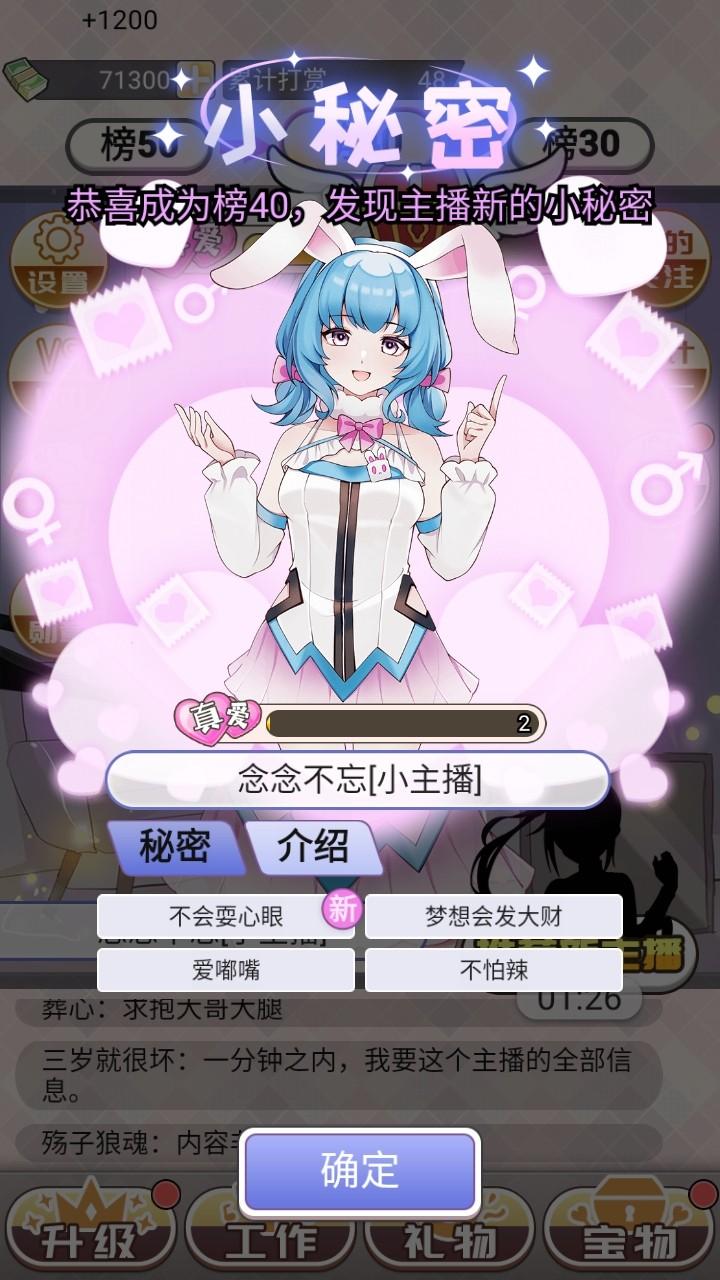Select the 不会耍心眼 secret
The height and width of the screenshot is (1280, 720).
click(x=226, y=916)
